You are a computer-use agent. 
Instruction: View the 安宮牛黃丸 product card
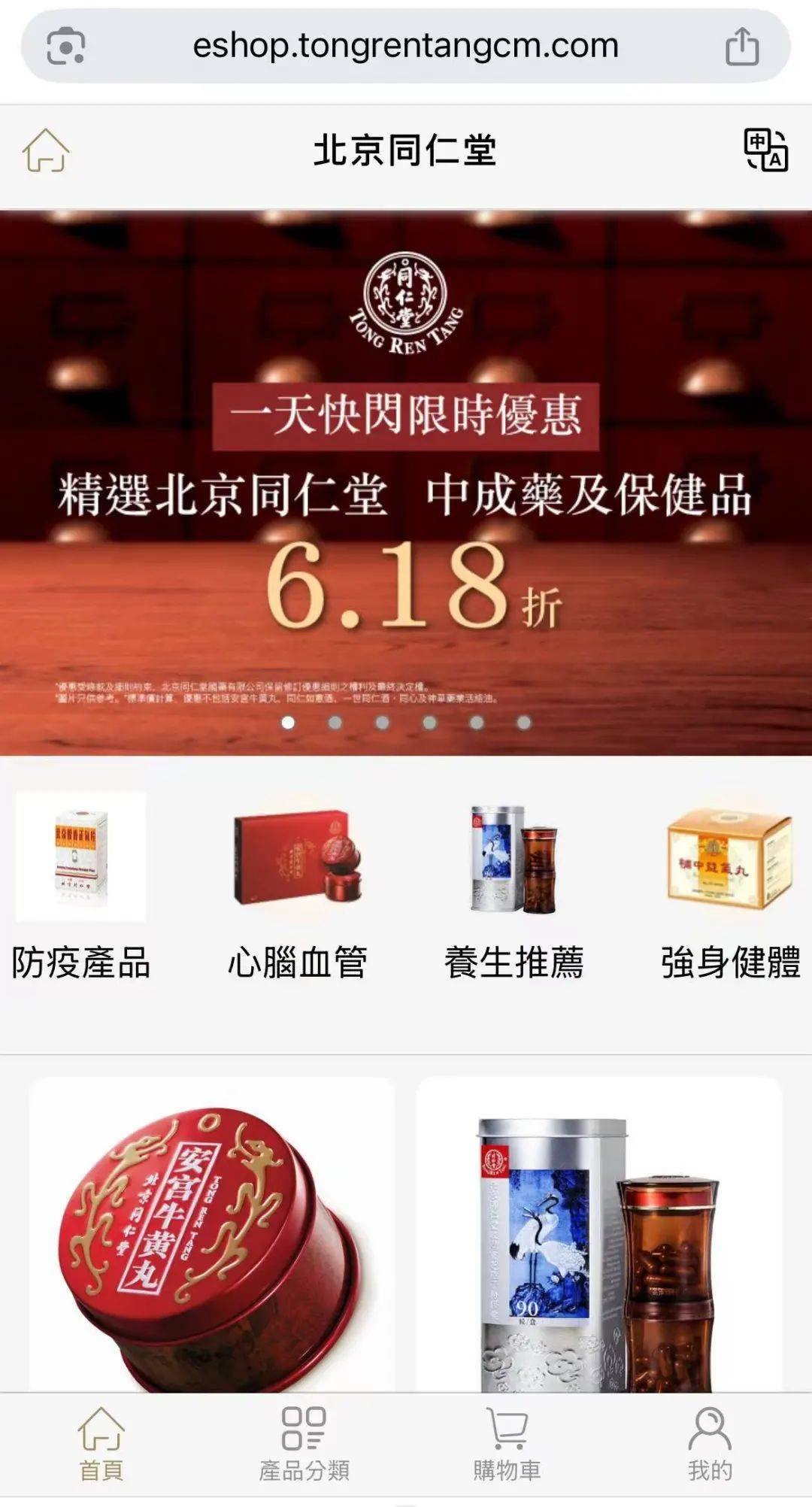click(x=212, y=1235)
